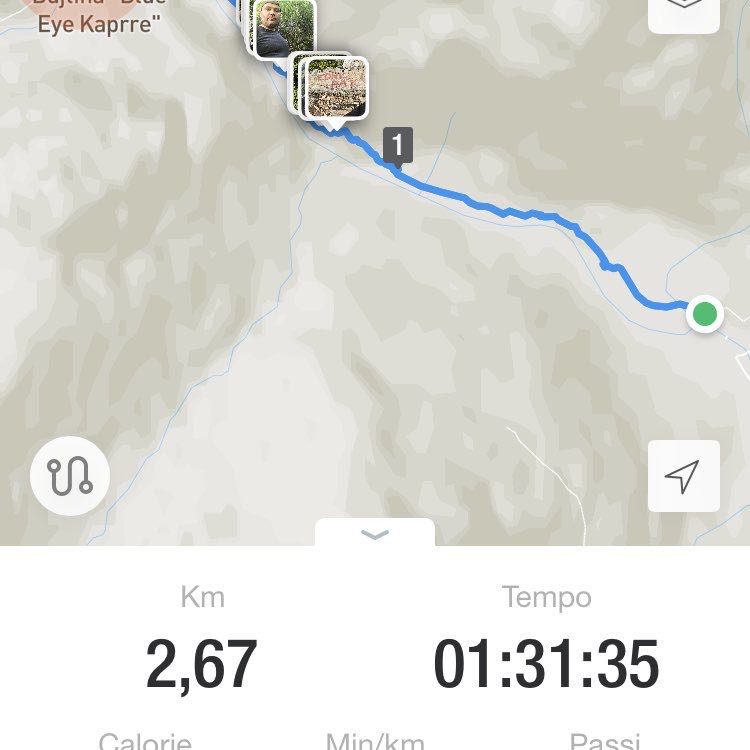
Task: Collapse the map using the chevron handle
Action: pyautogui.click(x=375, y=535)
